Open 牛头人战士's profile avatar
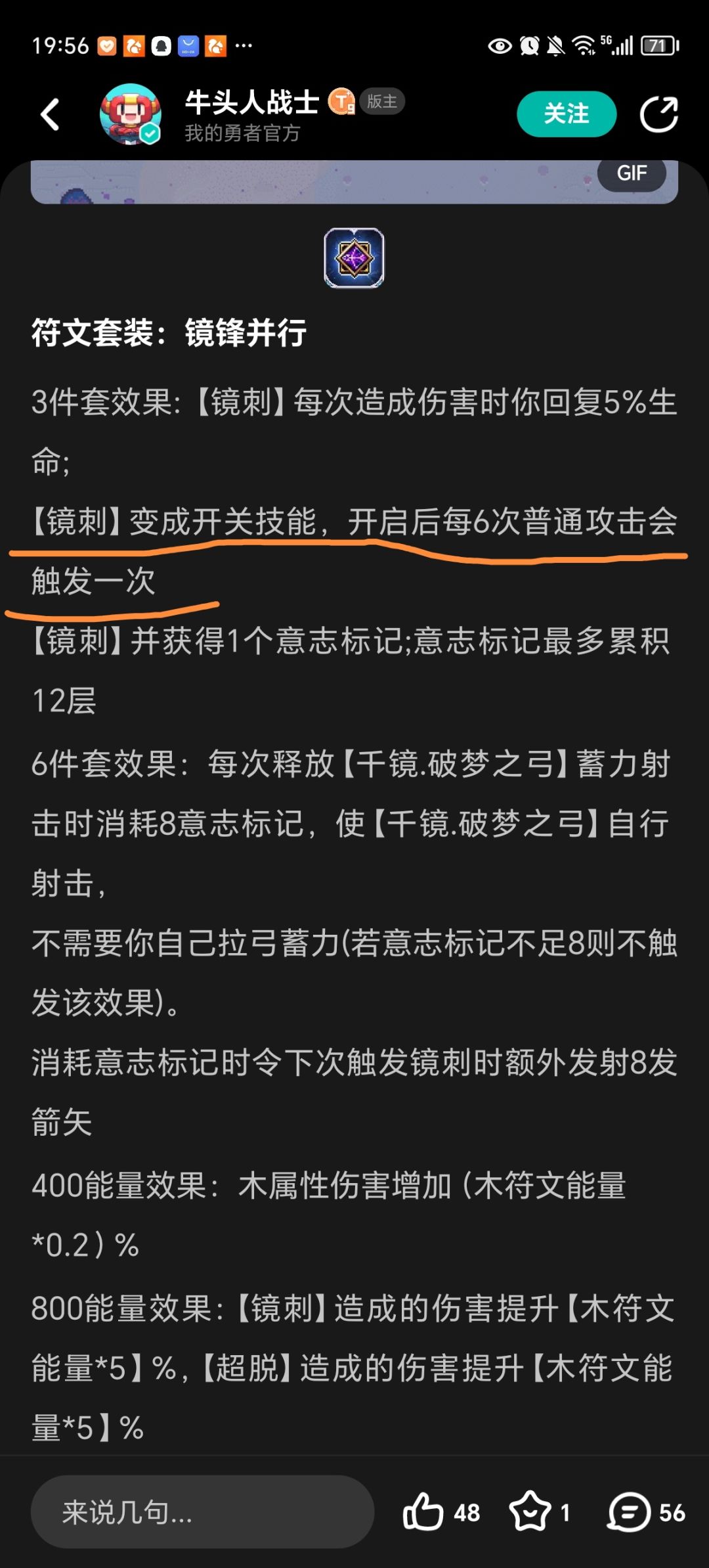 click(x=131, y=114)
